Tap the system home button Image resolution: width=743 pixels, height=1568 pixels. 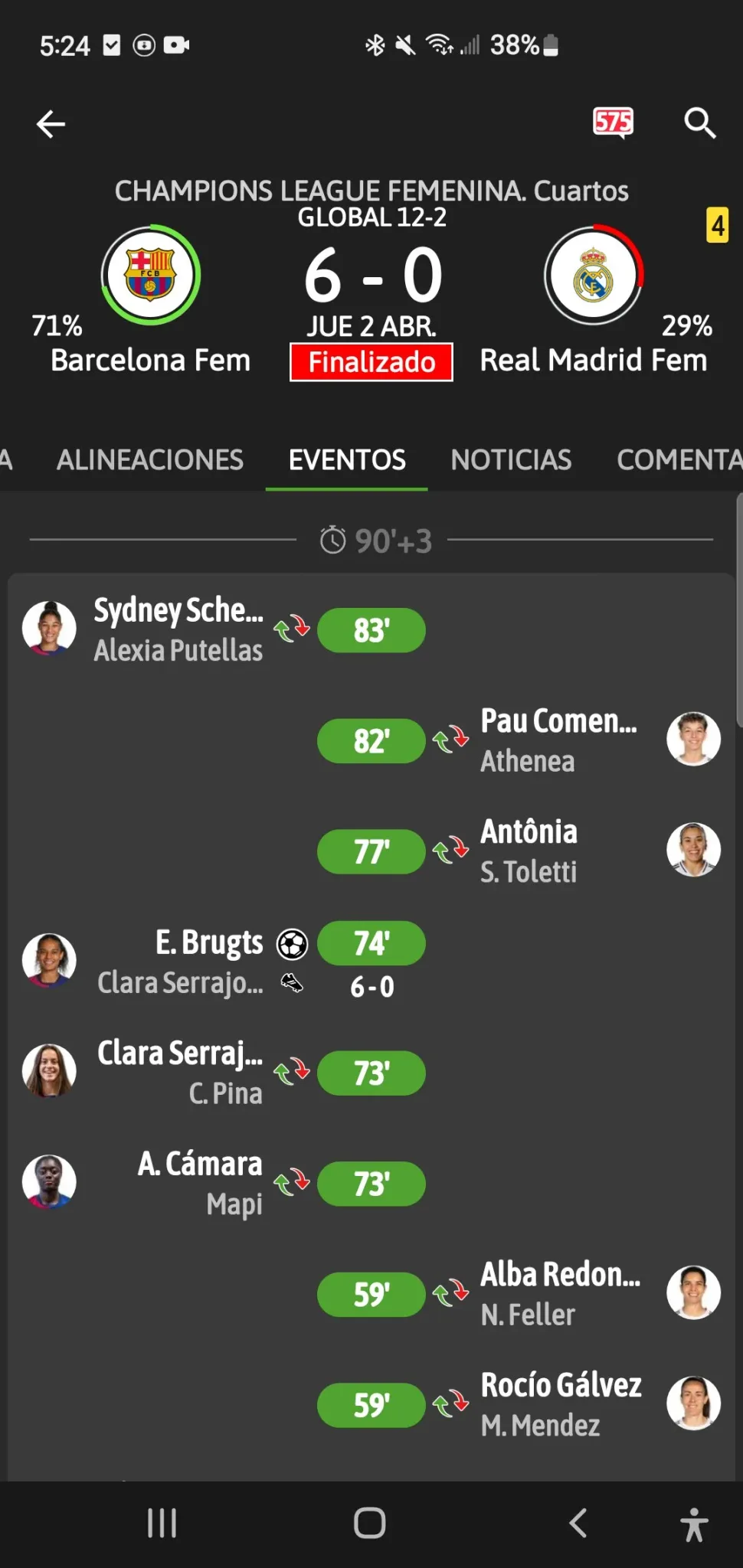click(x=370, y=1523)
